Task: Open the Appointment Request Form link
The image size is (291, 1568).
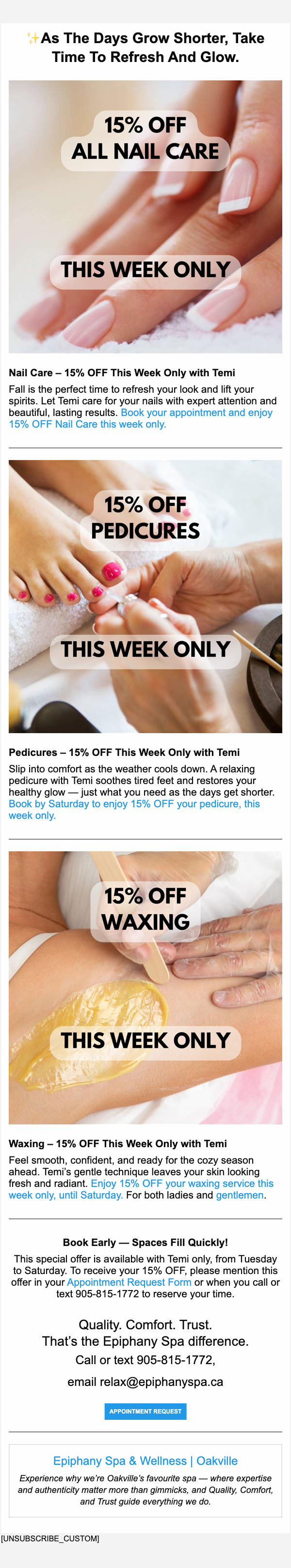Action: pyautogui.click(x=129, y=1281)
